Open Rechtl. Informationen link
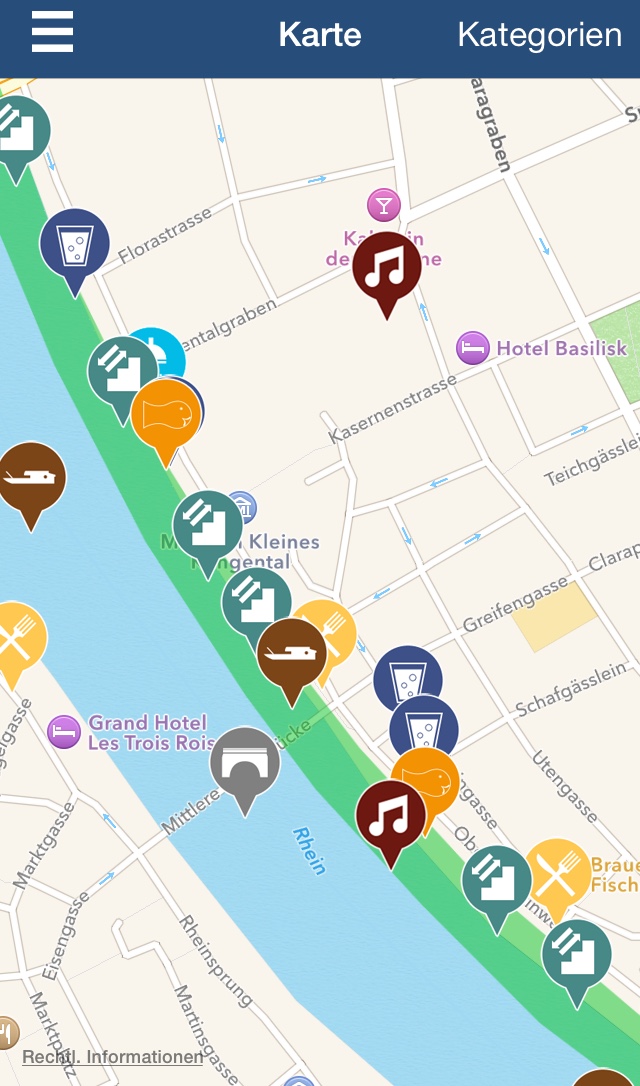Image resolution: width=640 pixels, height=1086 pixels. click(x=112, y=1057)
